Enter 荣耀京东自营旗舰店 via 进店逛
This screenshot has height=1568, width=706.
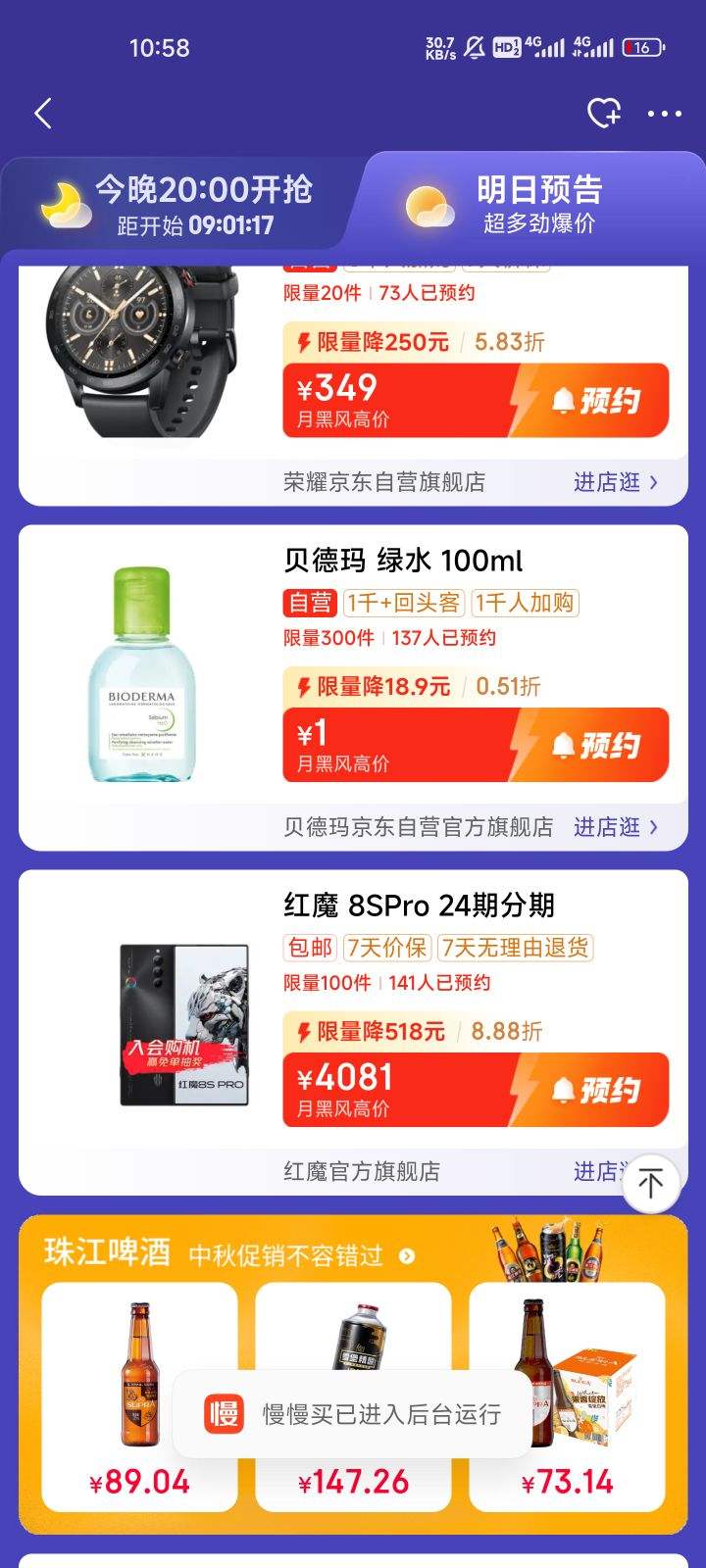point(615,482)
